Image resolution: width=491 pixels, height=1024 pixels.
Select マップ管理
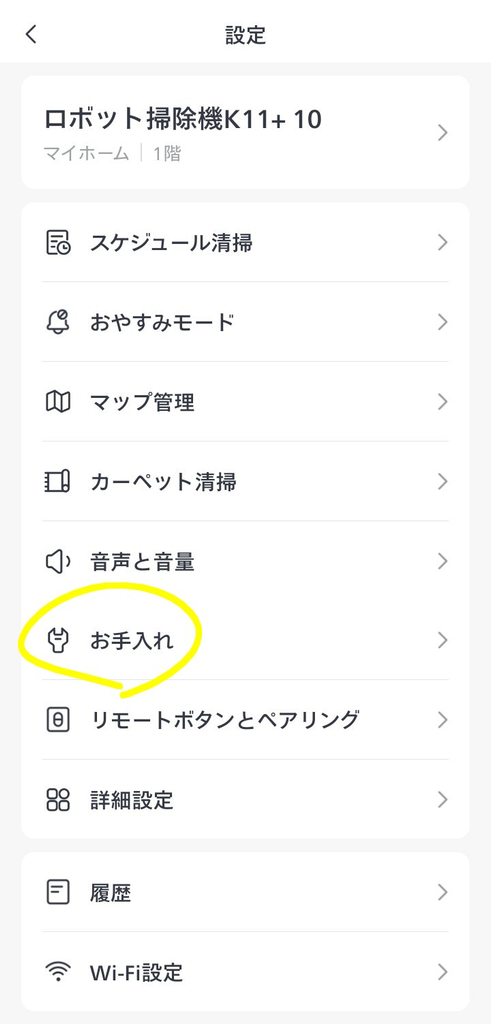(x=246, y=402)
